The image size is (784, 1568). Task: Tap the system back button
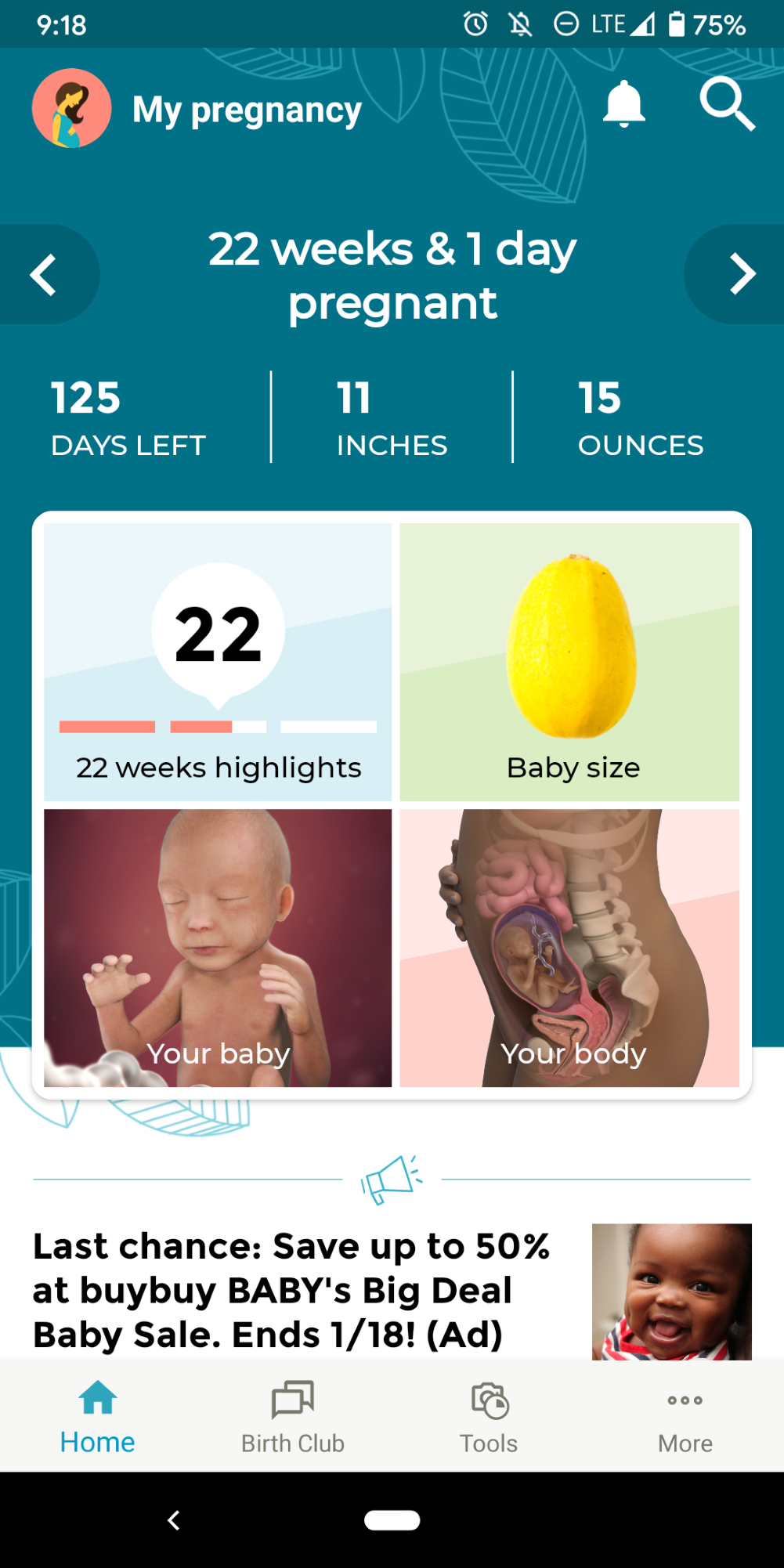[x=174, y=1520]
